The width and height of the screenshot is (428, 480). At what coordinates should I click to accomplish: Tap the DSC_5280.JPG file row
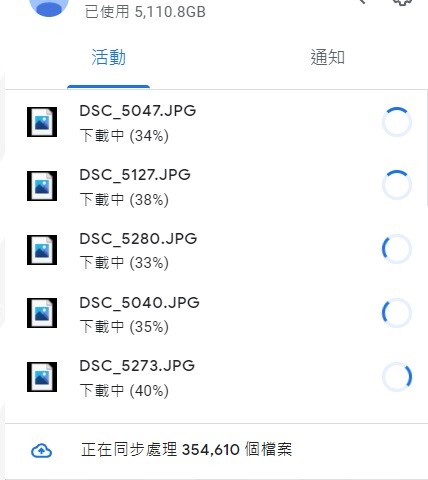tap(216, 250)
